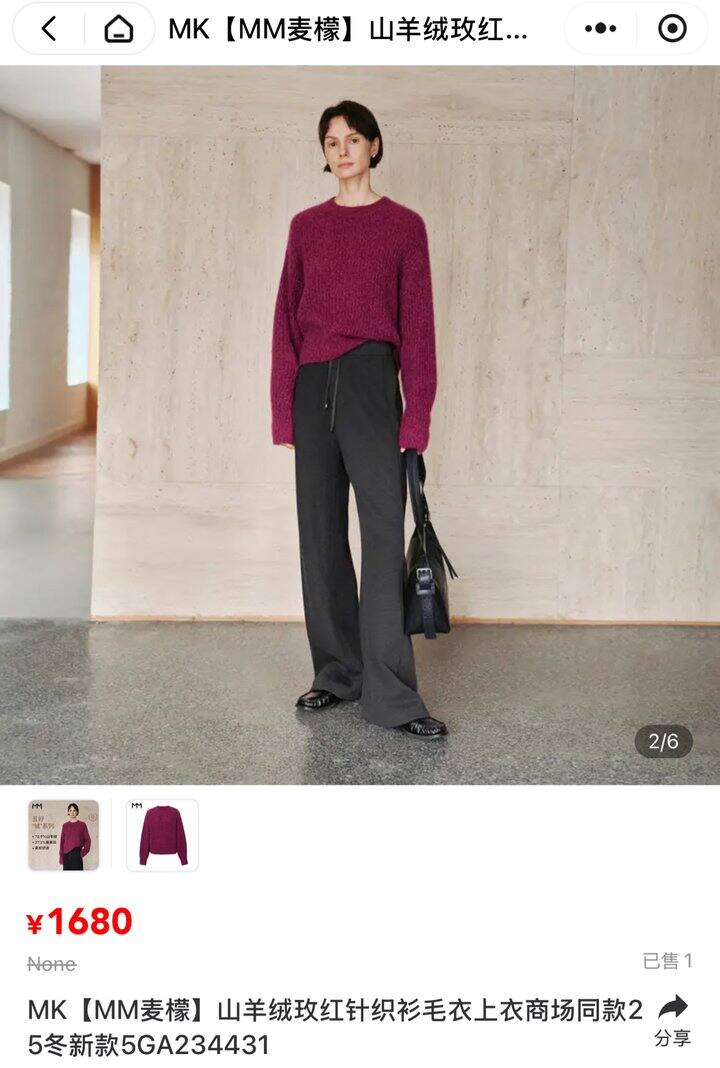Share this product via 分享
Image resolution: width=720 pixels, height=1068 pixels.
click(673, 1020)
